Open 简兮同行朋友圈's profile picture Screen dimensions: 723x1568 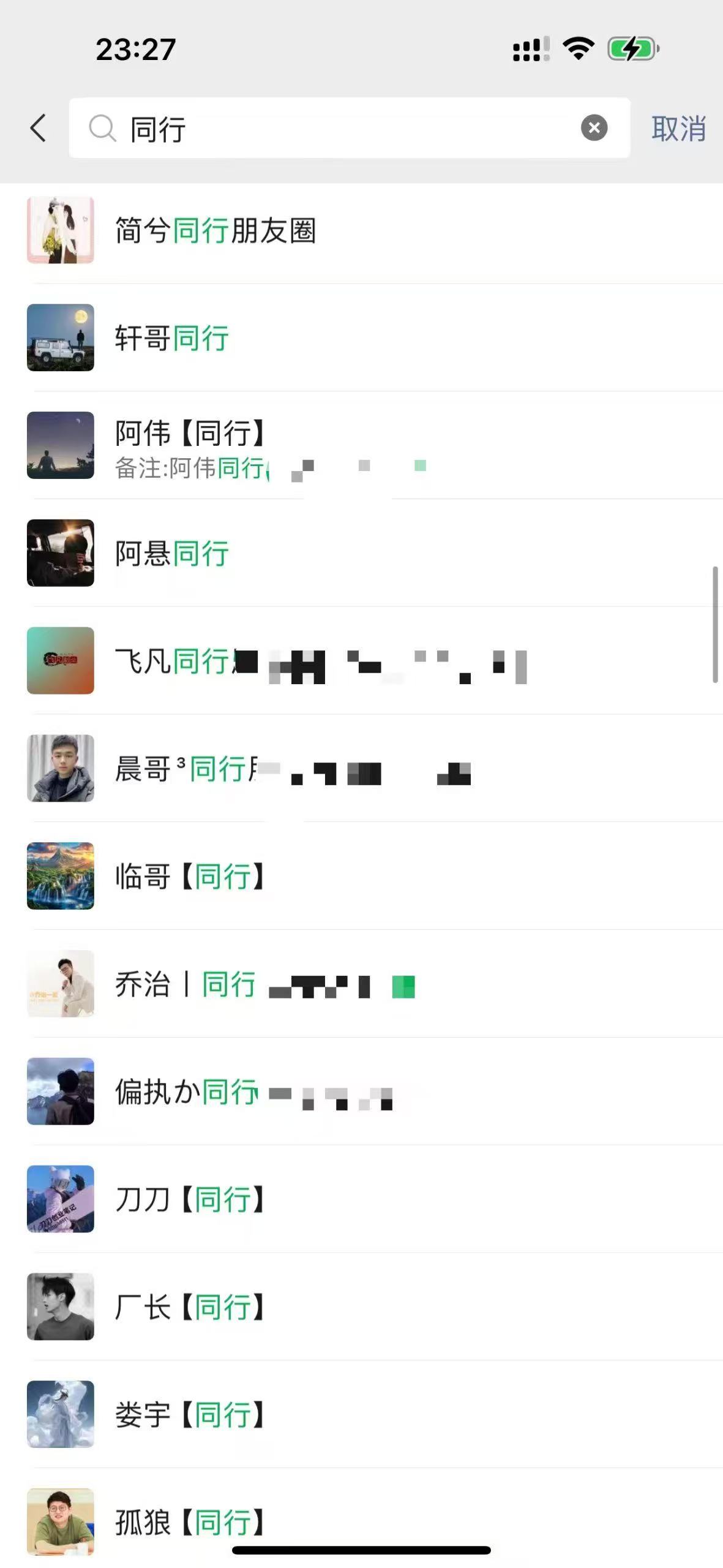coord(60,230)
